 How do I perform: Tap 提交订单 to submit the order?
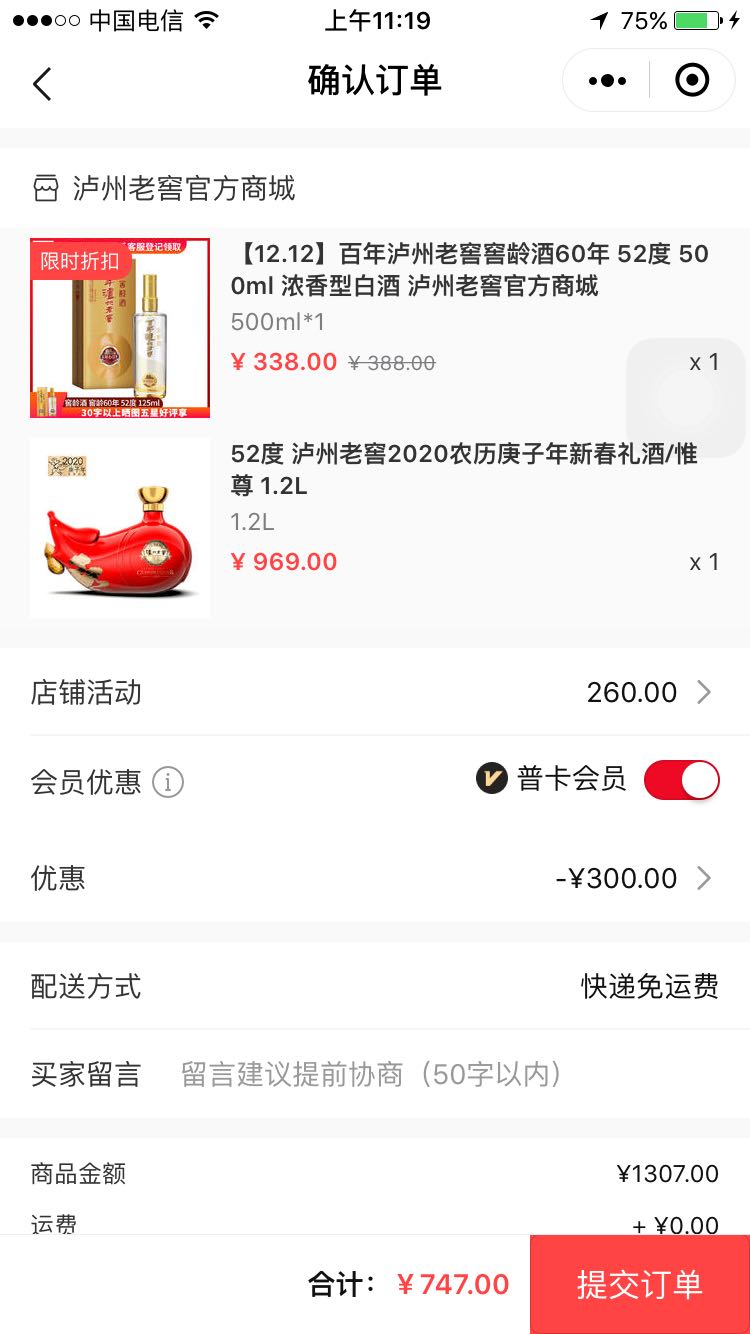tap(639, 1284)
